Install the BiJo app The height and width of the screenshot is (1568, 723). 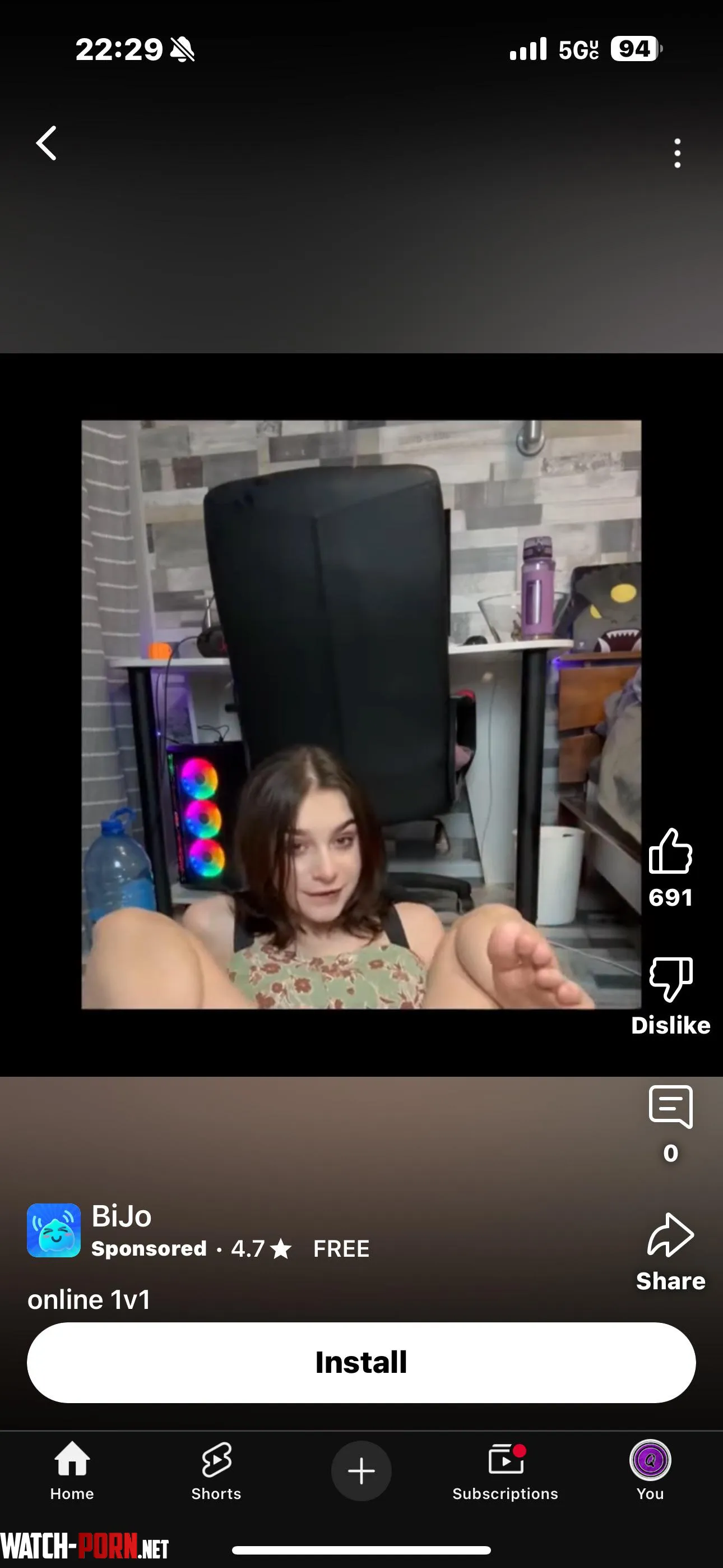pyautogui.click(x=361, y=1362)
